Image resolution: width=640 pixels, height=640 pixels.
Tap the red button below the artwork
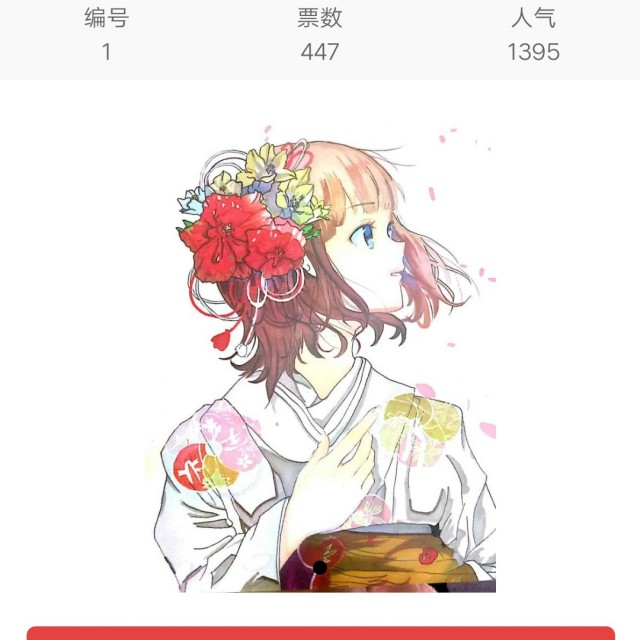click(x=320, y=633)
